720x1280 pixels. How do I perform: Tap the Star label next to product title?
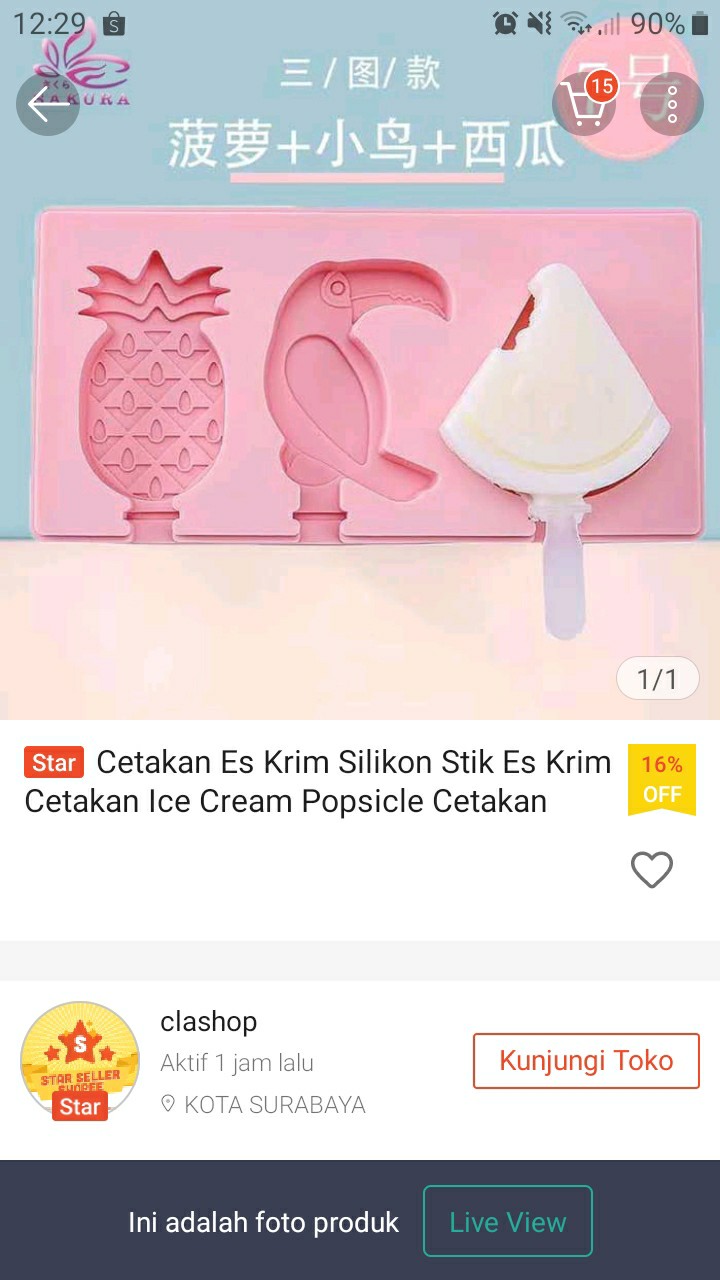tap(55, 763)
